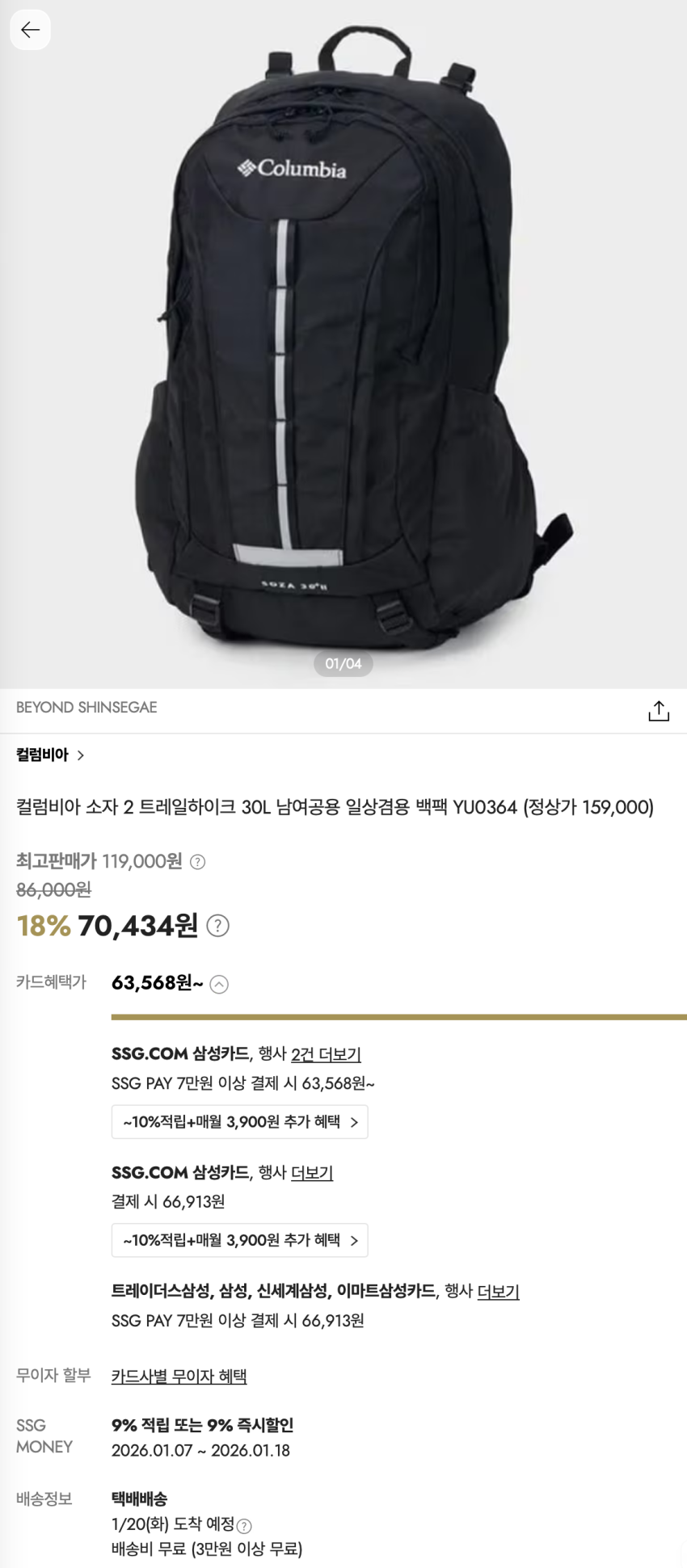The width and height of the screenshot is (687, 1568).
Task: Share this product
Action: [x=658, y=711]
